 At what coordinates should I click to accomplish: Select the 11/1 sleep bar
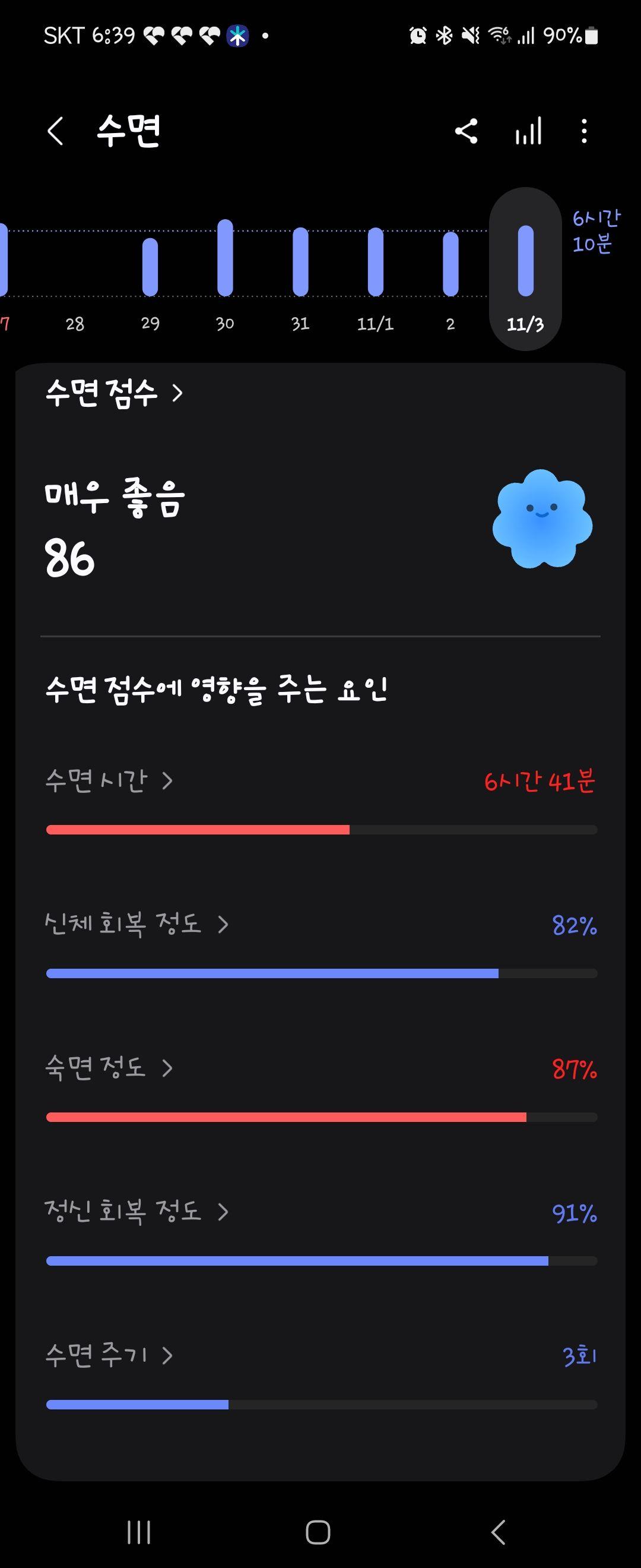[x=375, y=262]
